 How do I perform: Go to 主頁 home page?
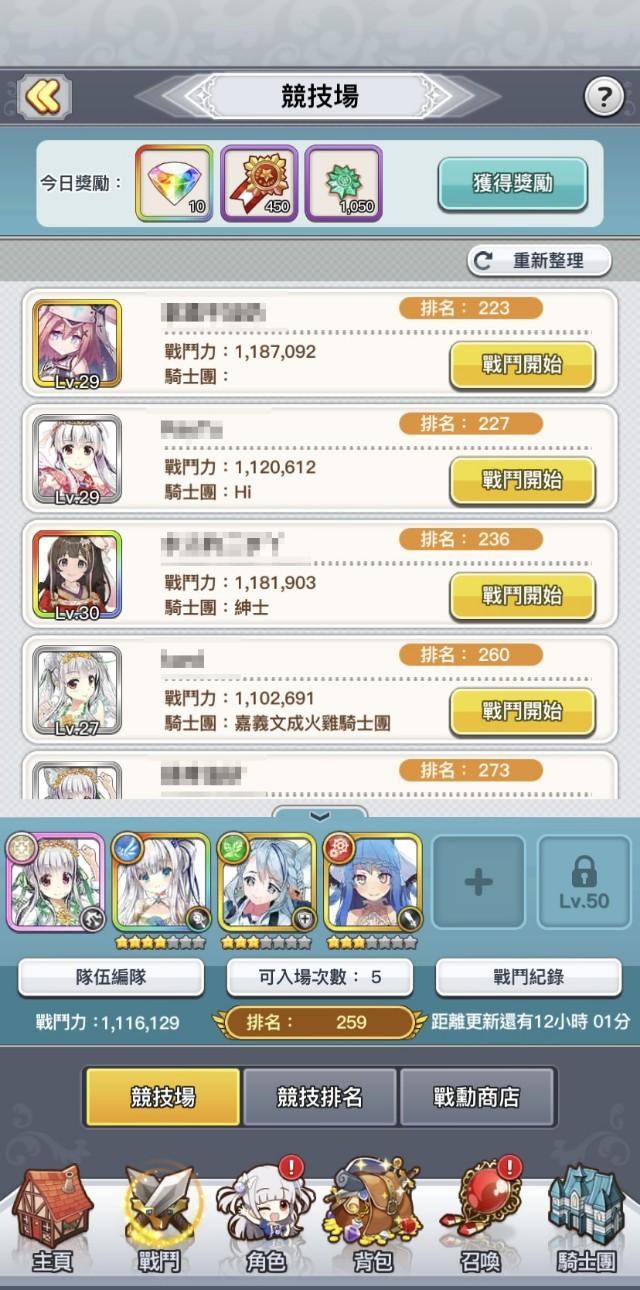coord(52,1217)
